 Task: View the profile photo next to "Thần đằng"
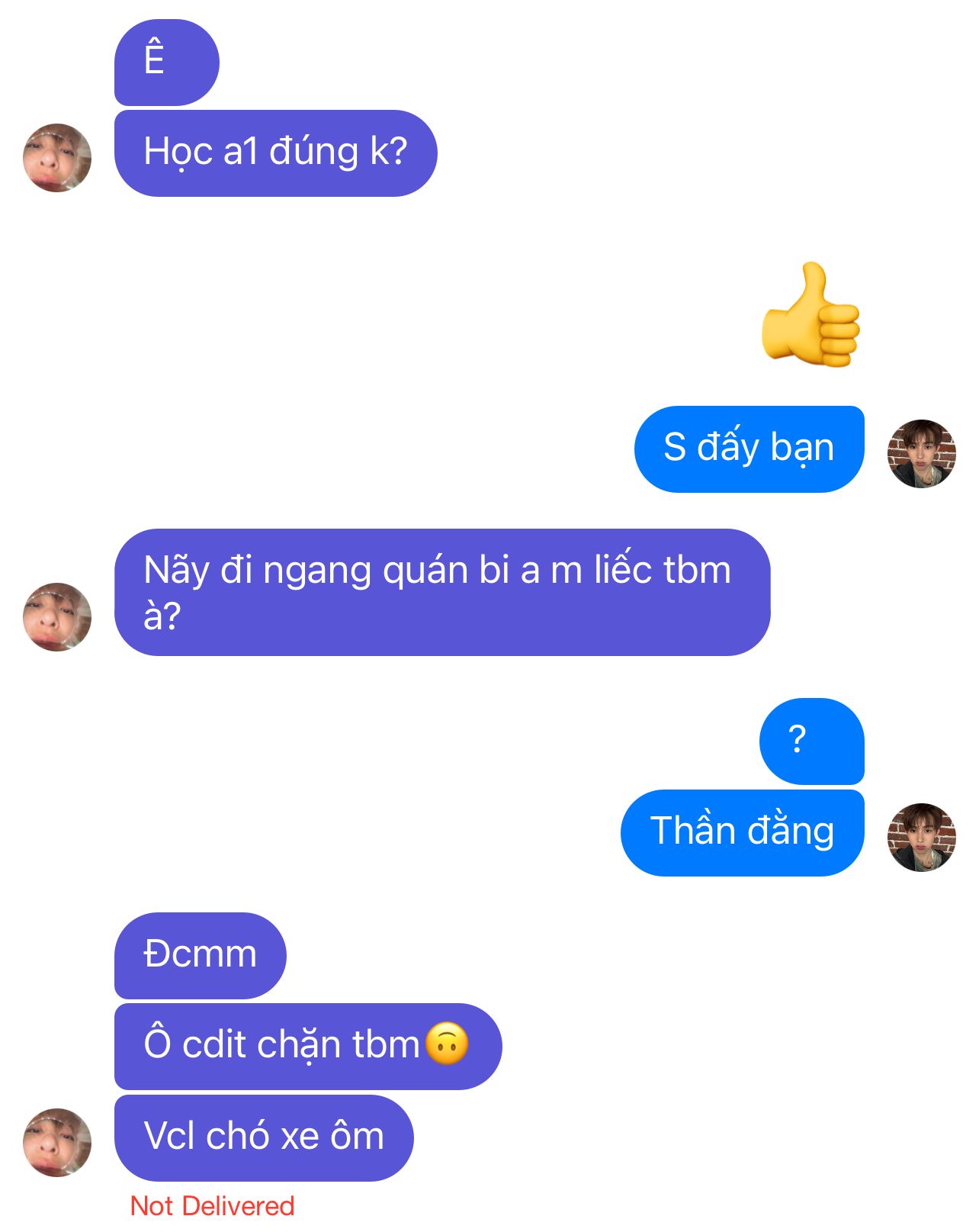[x=921, y=837]
